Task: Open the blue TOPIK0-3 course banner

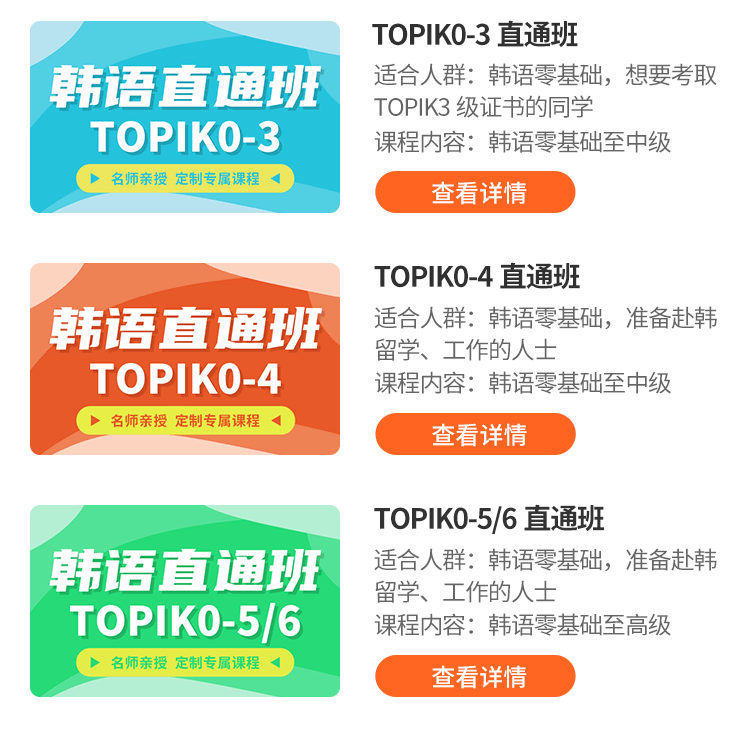Action: (x=185, y=117)
